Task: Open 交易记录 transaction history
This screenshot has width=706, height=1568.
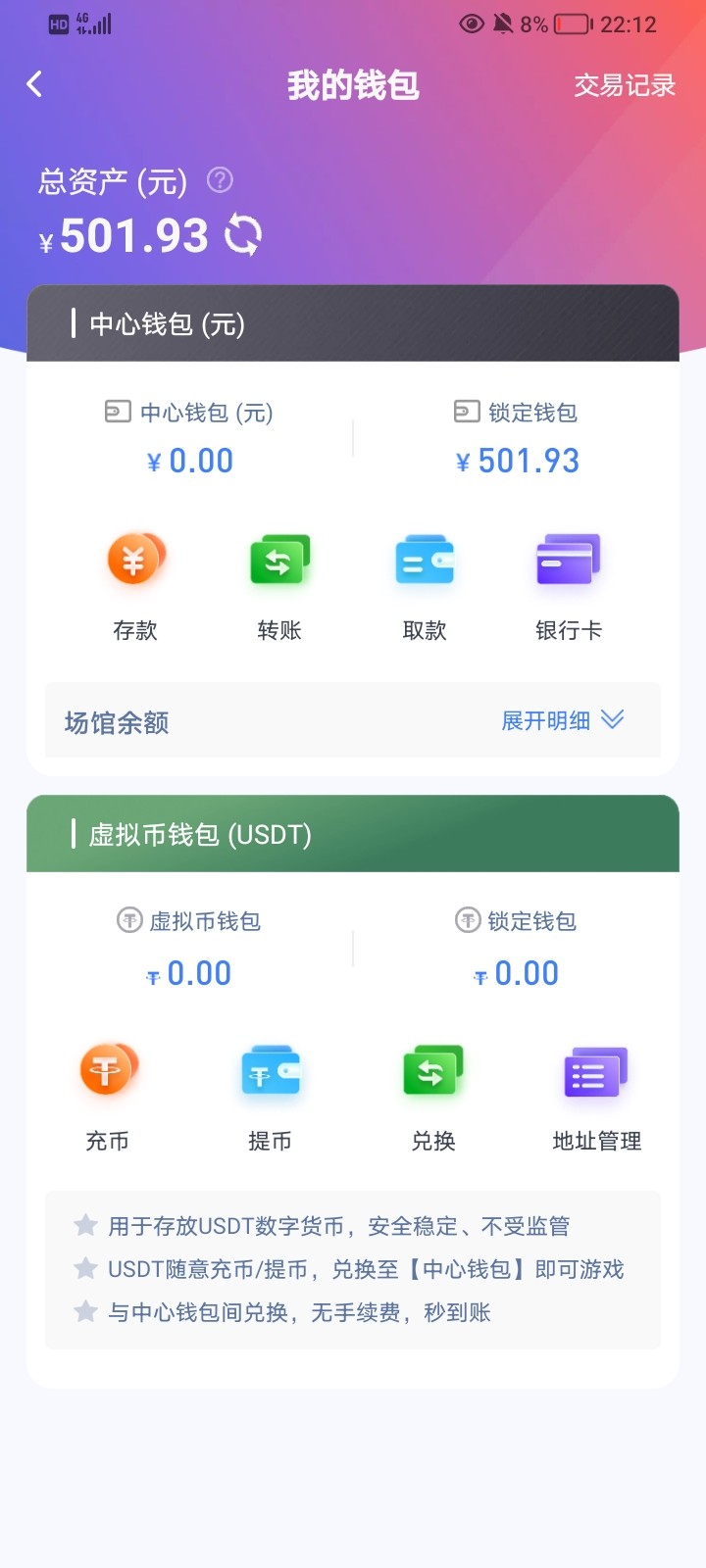Action: [x=625, y=85]
